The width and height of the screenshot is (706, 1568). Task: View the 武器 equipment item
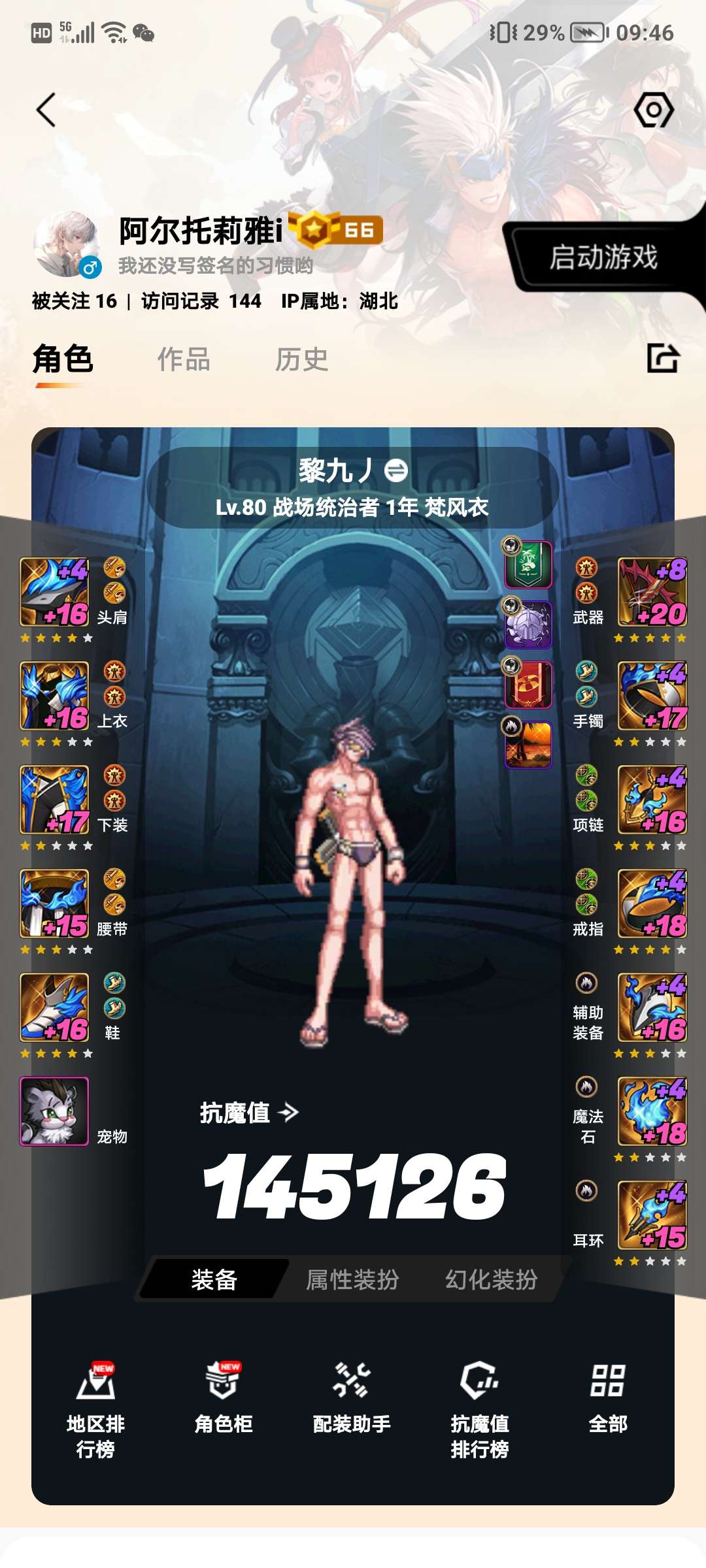[652, 592]
